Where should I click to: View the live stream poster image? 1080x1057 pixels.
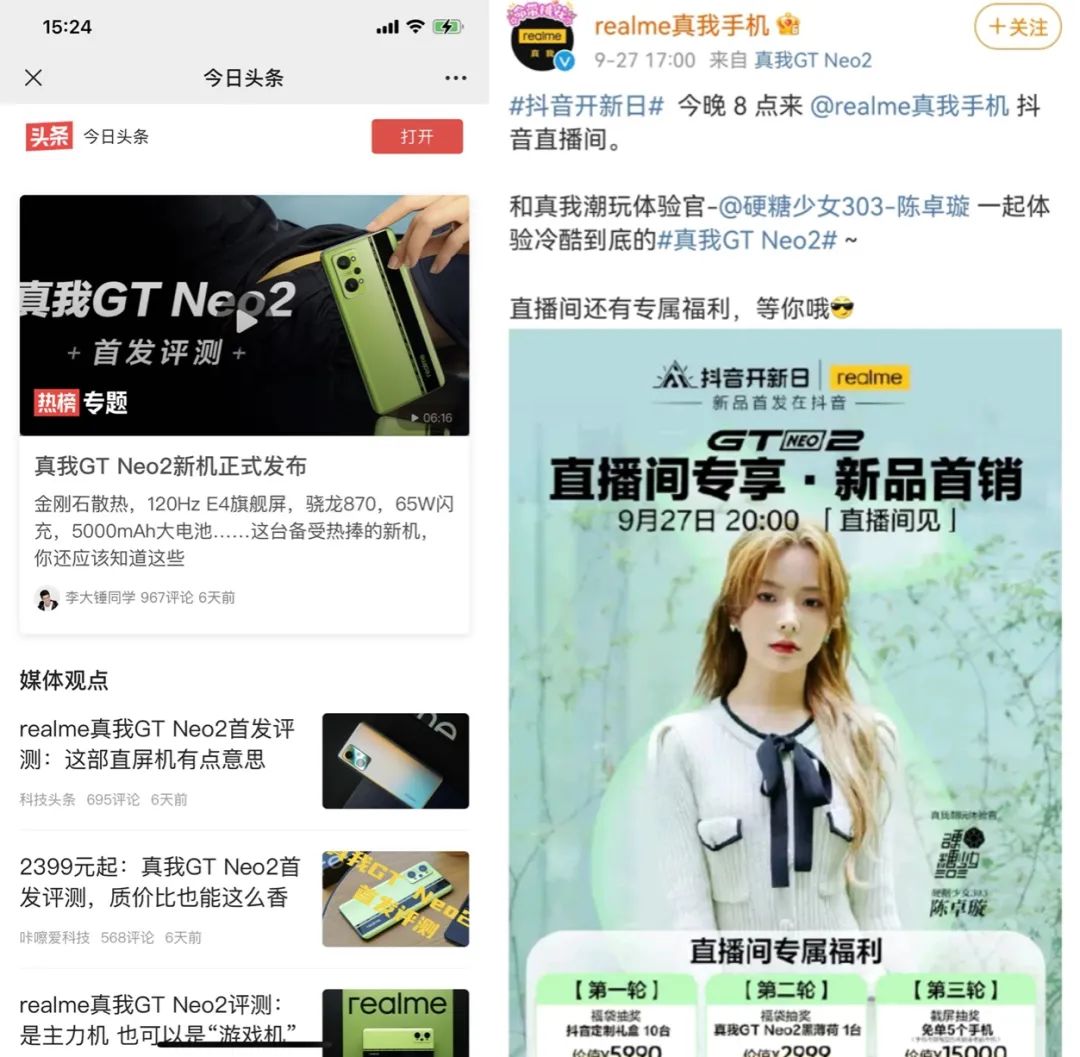(785, 690)
